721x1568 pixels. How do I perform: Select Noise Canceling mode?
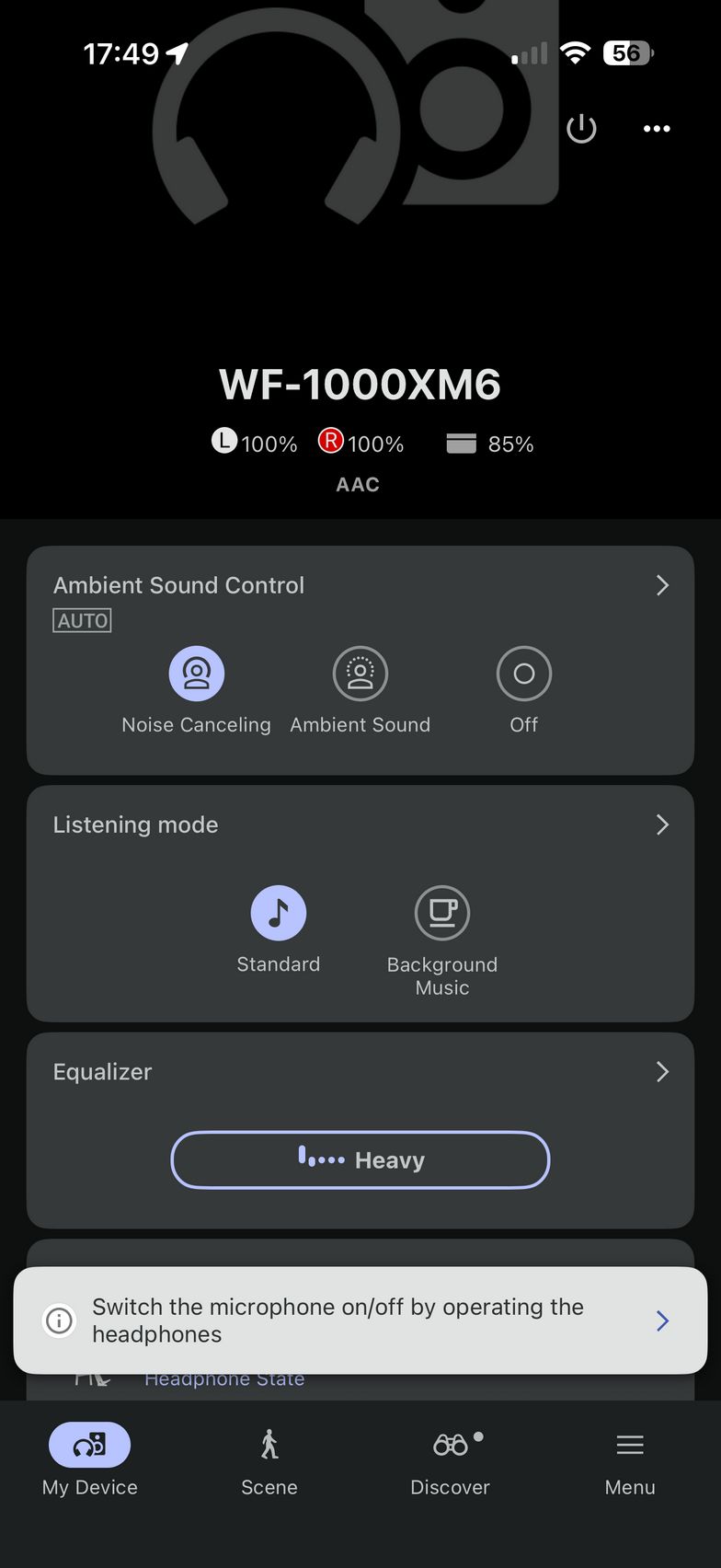pos(197,674)
